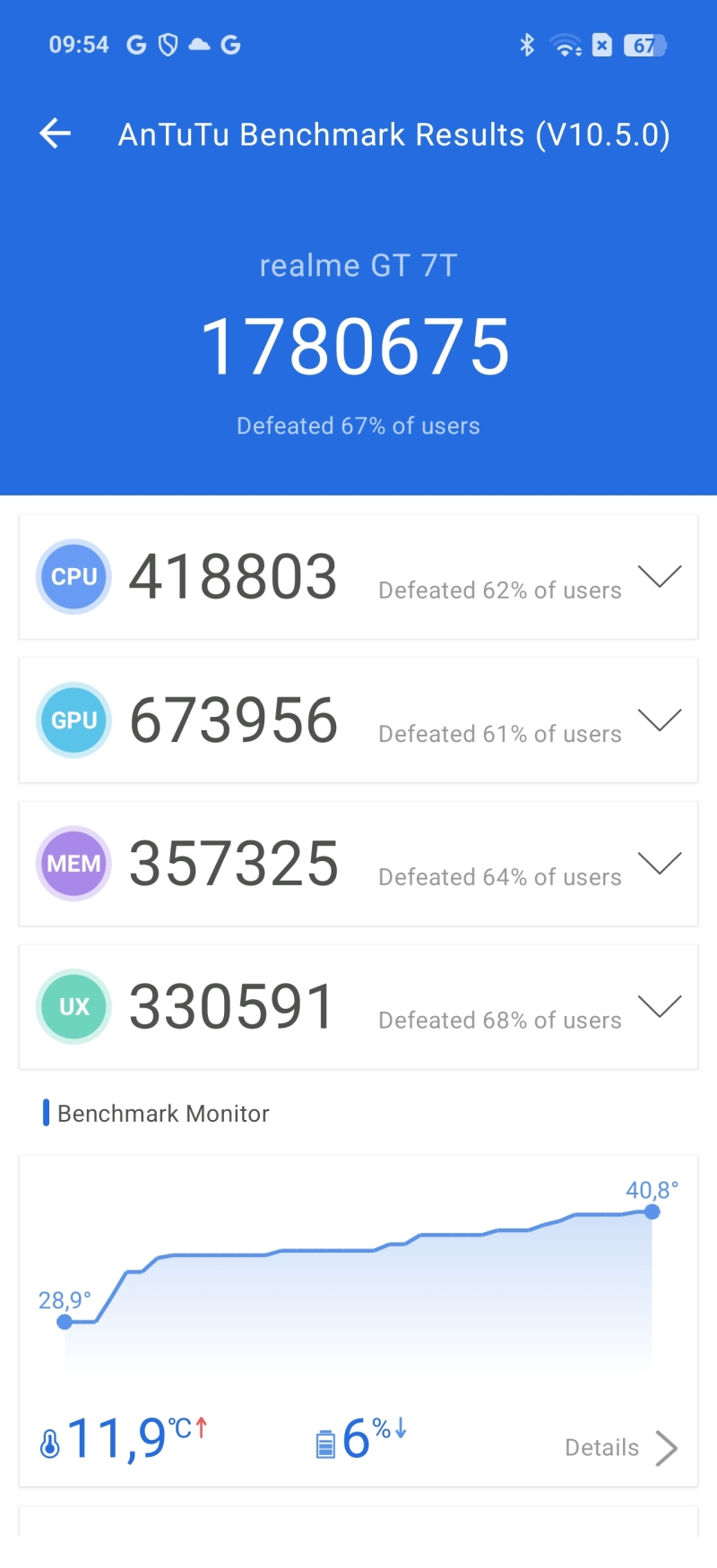The image size is (717, 1568).
Task: Expand the UX score 330591 section
Action: 660,1006
